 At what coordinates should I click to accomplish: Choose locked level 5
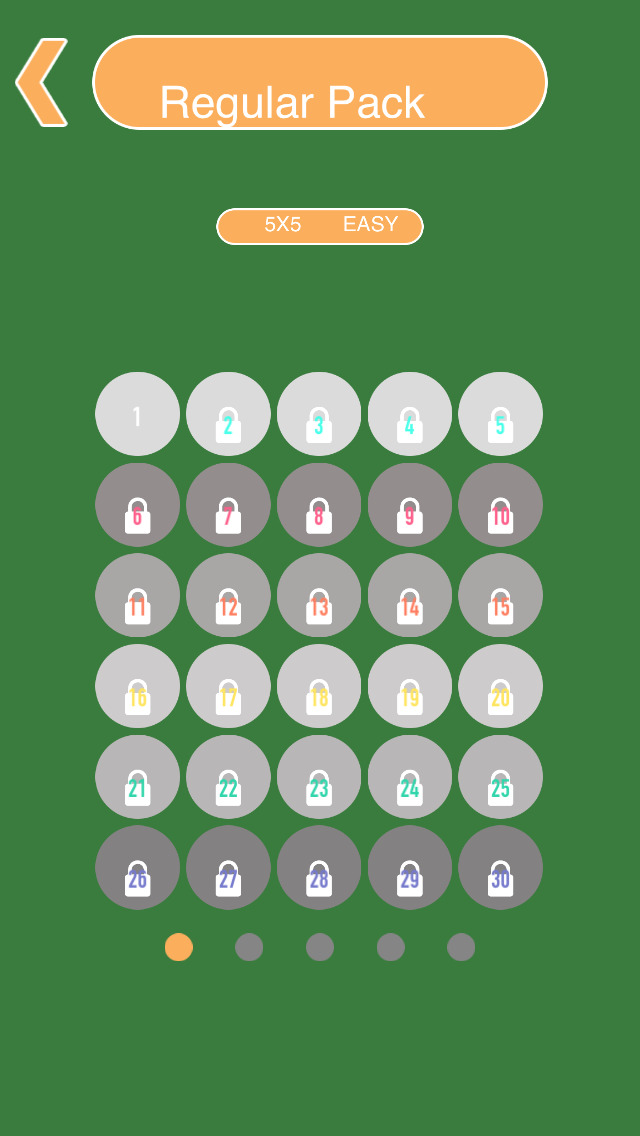pyautogui.click(x=500, y=414)
